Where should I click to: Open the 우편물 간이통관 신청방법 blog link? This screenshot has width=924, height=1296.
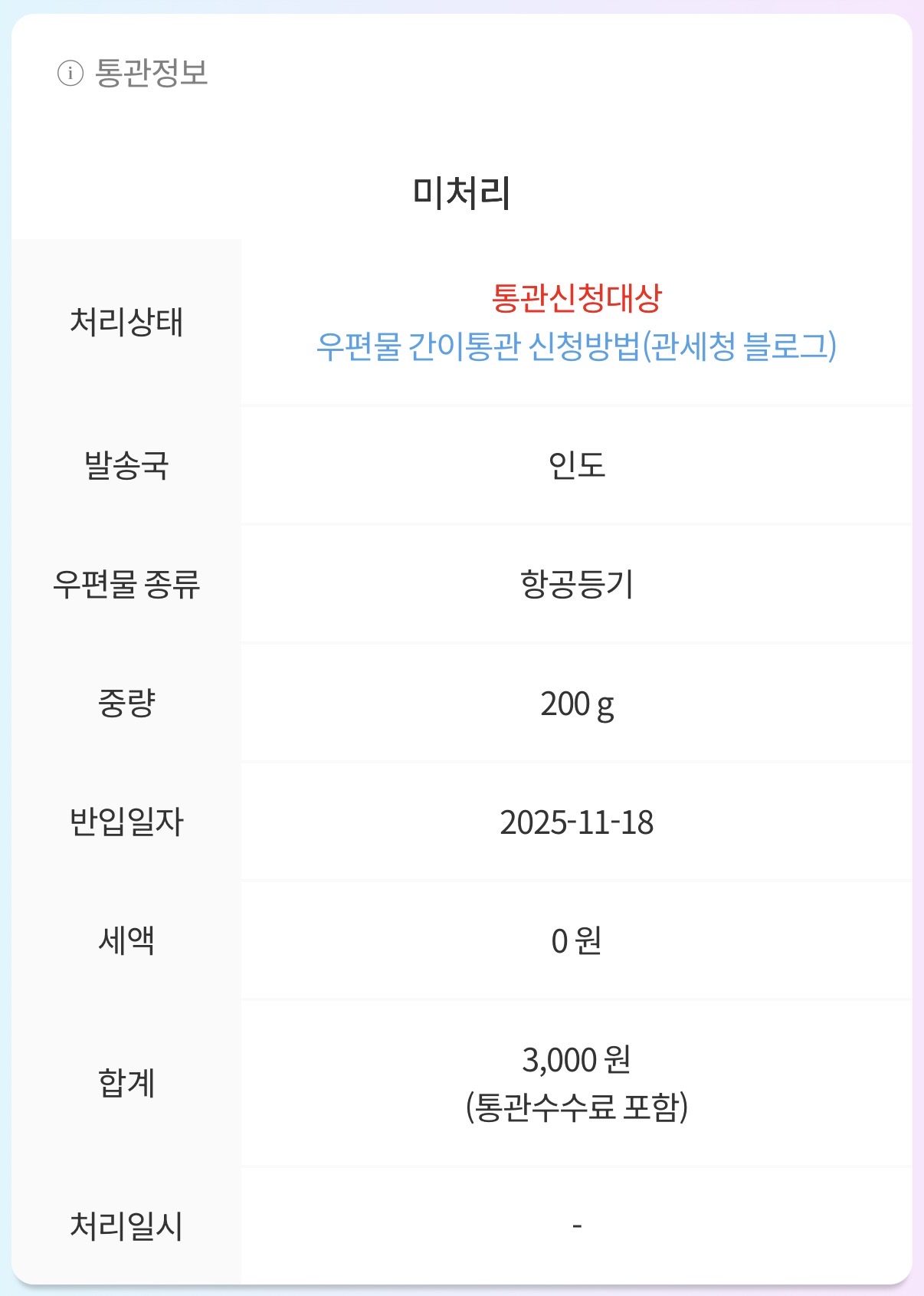point(576,347)
